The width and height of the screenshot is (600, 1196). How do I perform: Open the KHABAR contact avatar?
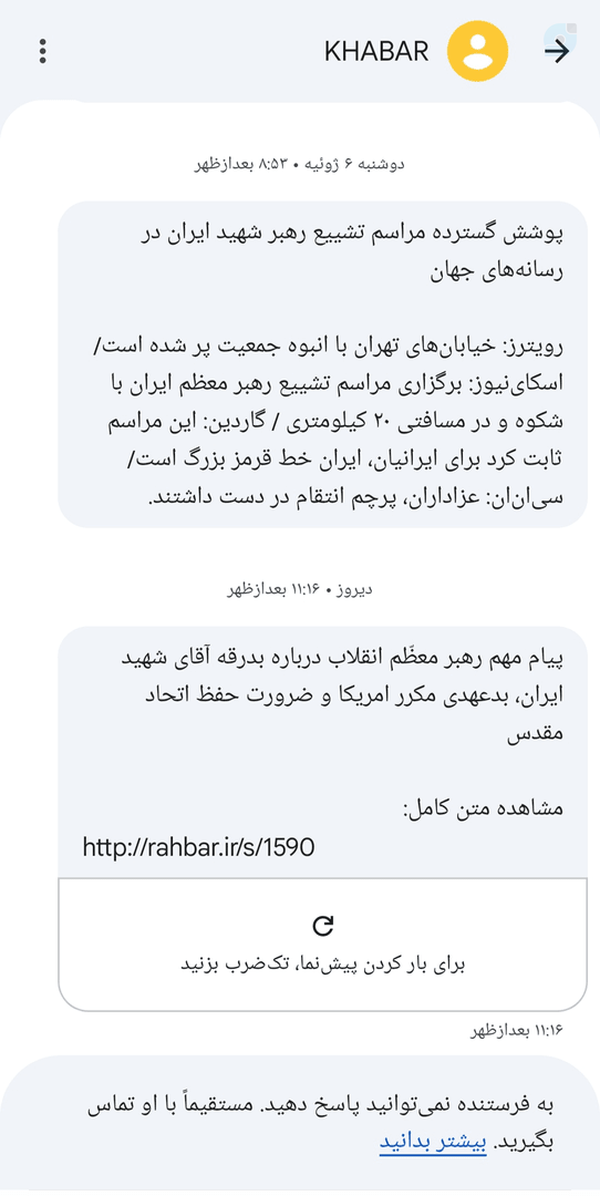point(477,51)
